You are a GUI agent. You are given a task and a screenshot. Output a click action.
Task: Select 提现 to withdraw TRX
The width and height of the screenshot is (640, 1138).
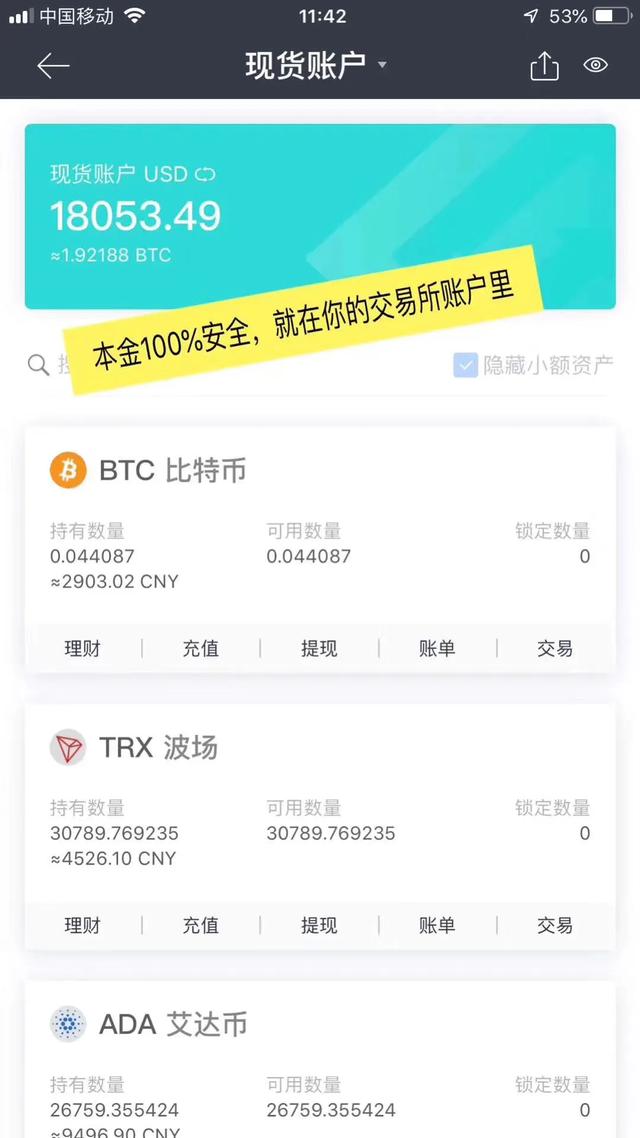(x=319, y=925)
